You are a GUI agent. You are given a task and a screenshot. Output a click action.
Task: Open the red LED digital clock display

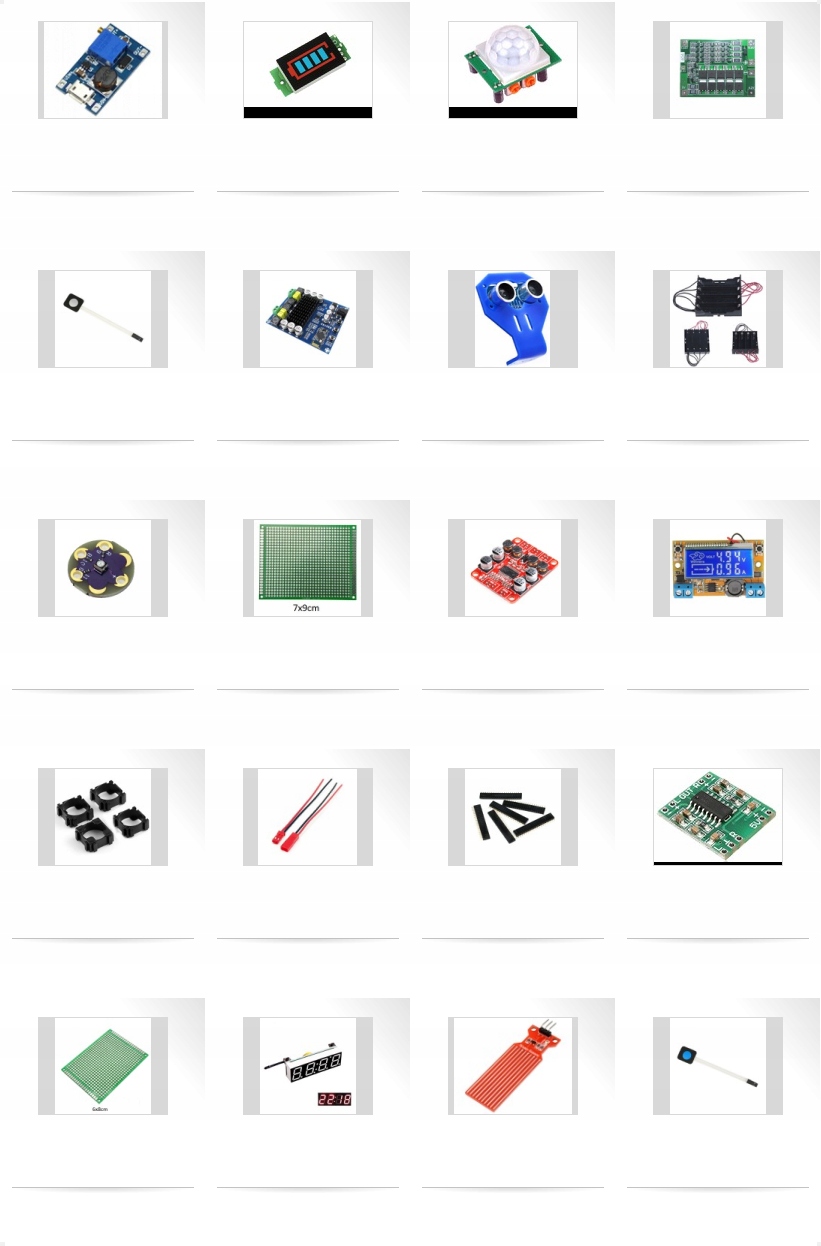[x=308, y=1065]
